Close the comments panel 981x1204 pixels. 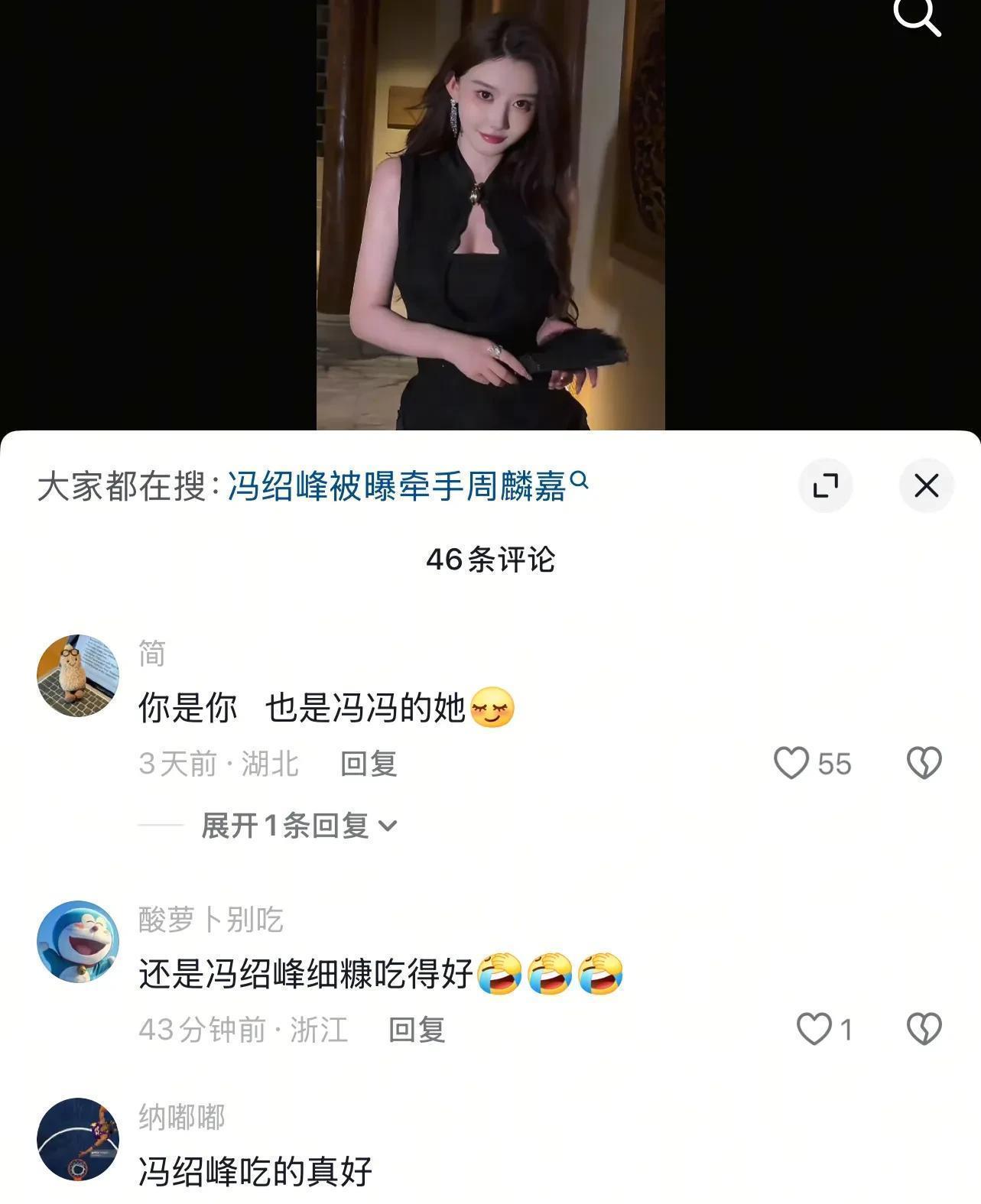click(x=926, y=485)
